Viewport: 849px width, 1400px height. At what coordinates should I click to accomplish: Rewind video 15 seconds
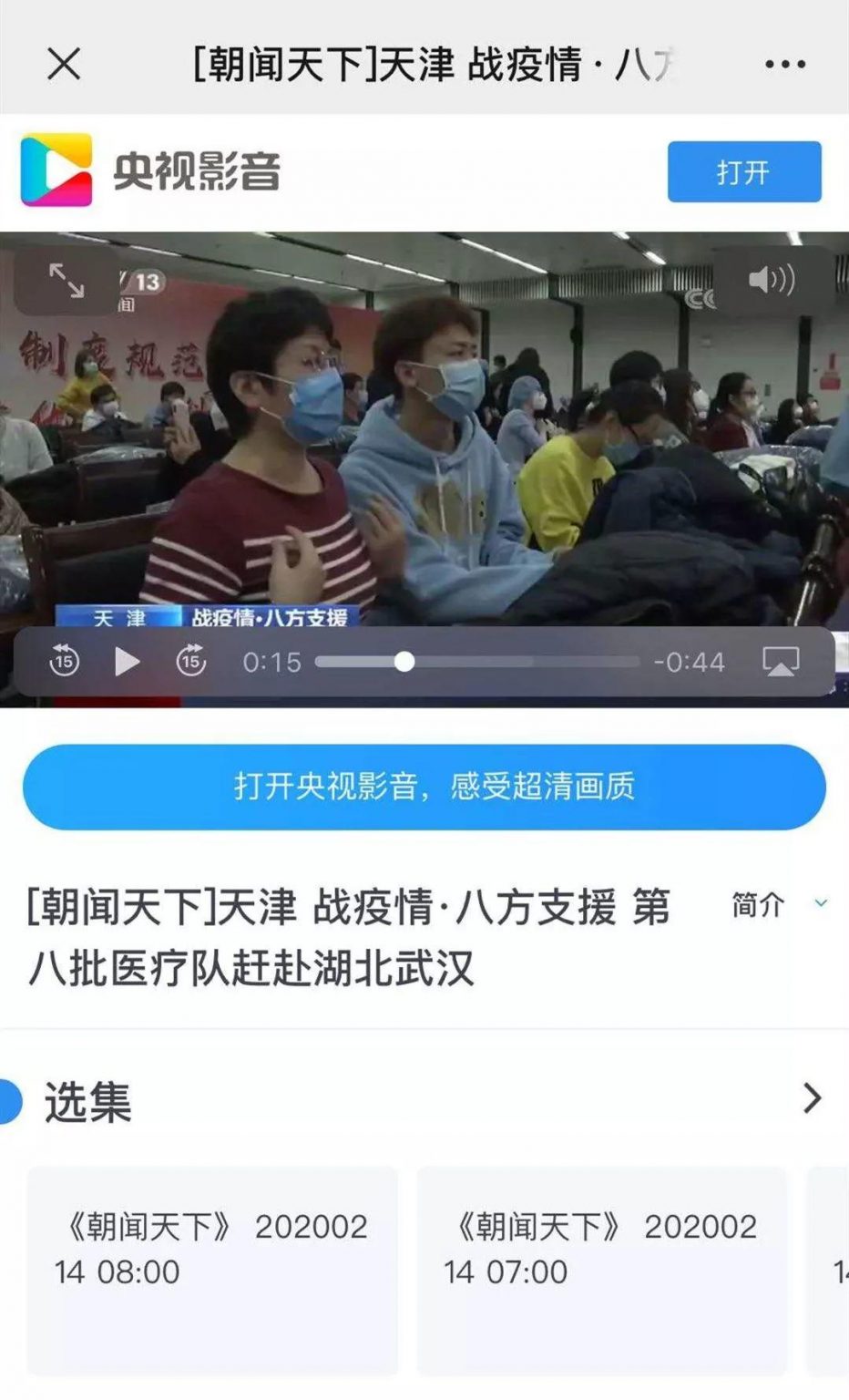[x=64, y=661]
